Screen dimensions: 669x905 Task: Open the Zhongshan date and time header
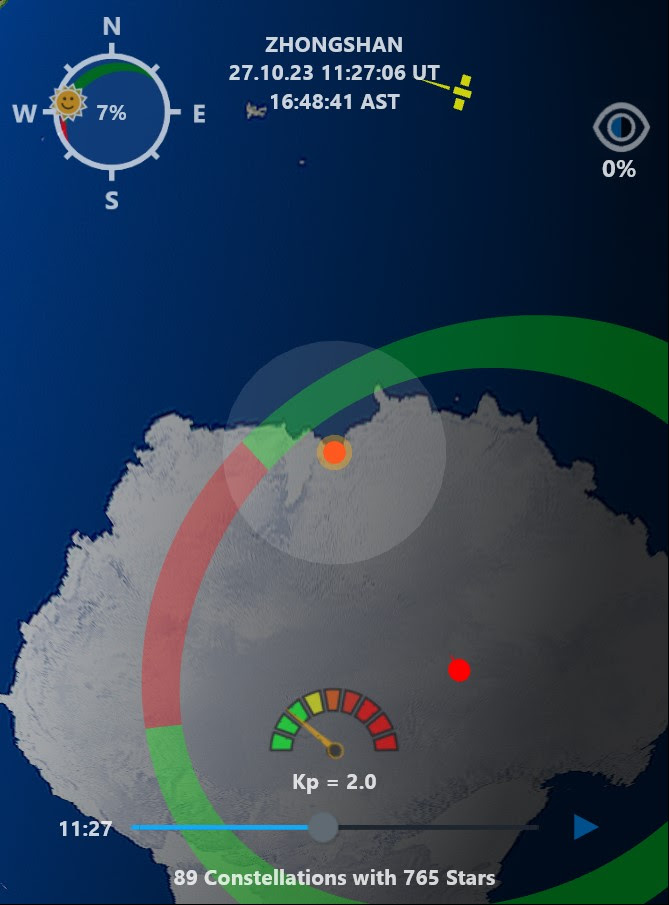[334, 73]
